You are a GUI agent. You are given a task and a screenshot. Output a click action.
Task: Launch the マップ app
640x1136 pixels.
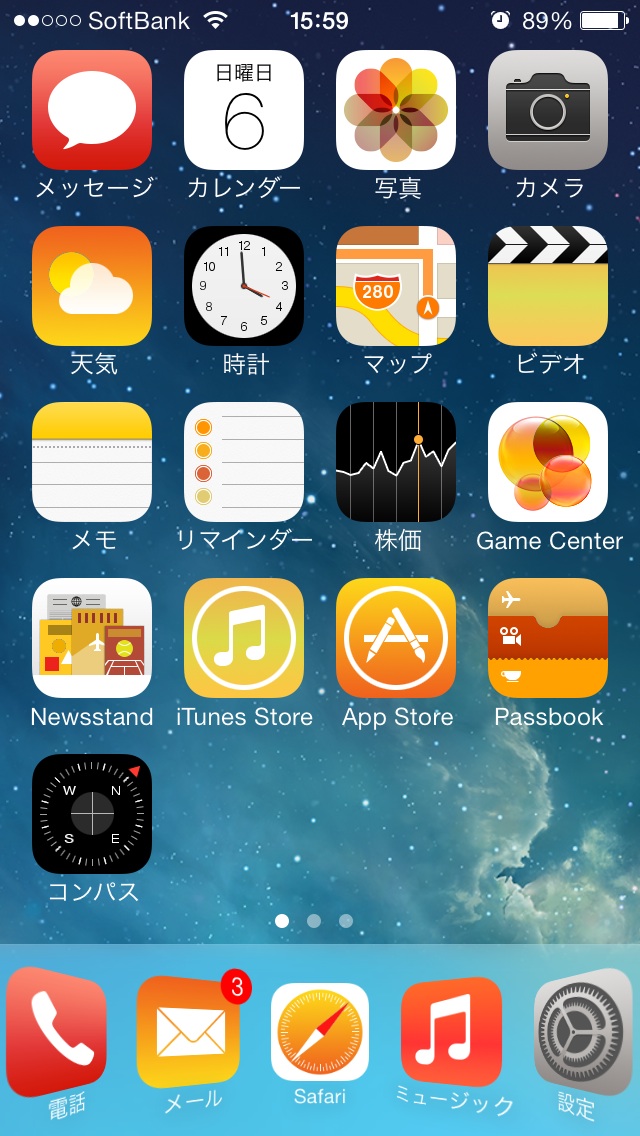tap(396, 286)
